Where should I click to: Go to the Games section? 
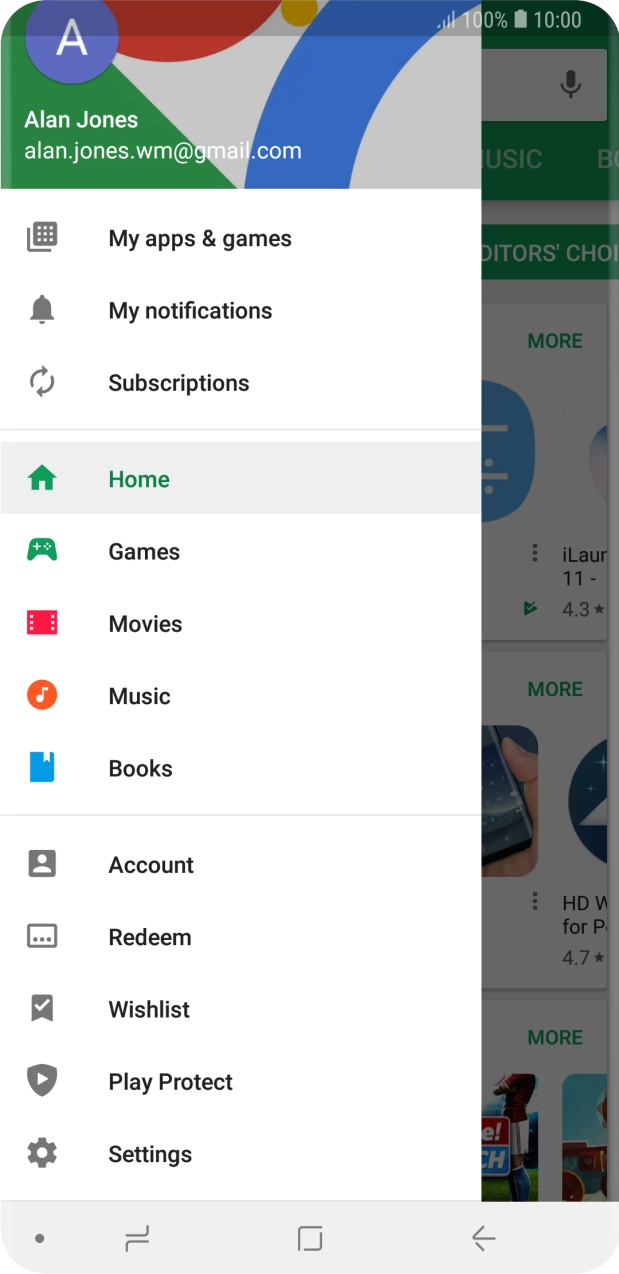coord(144,552)
